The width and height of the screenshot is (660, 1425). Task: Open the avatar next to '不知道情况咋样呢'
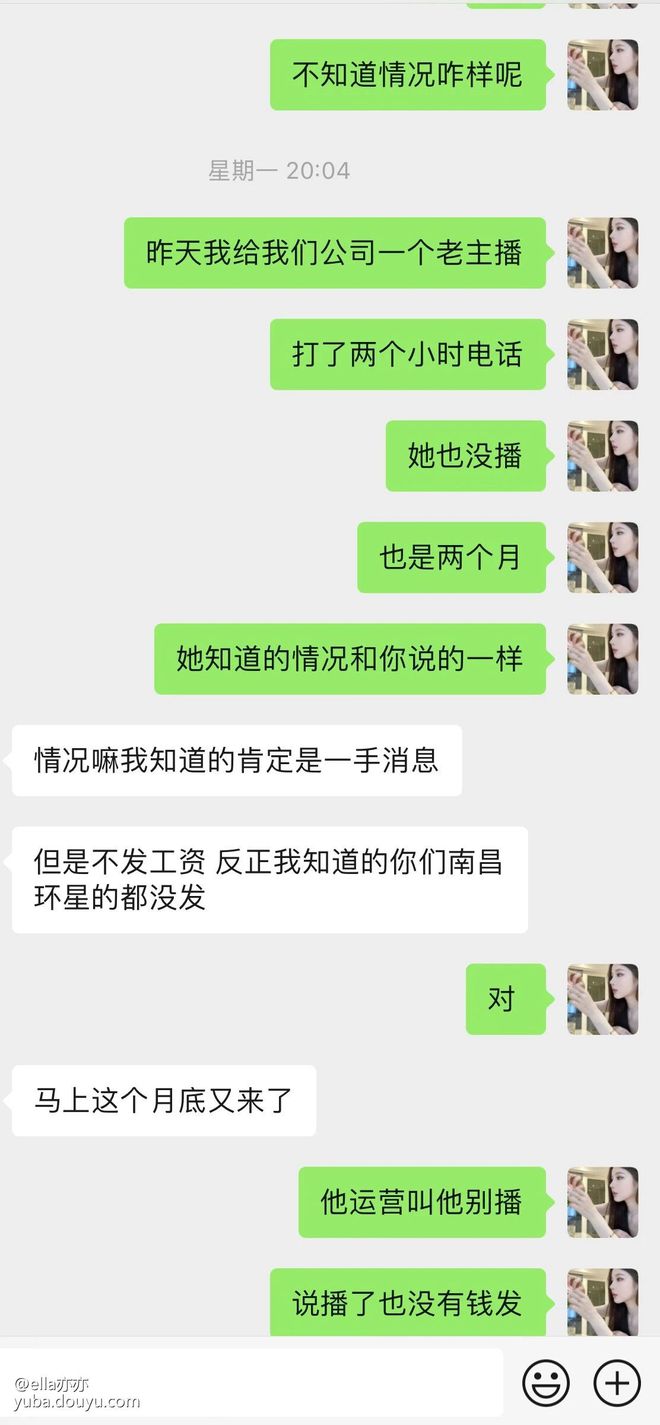pos(602,75)
